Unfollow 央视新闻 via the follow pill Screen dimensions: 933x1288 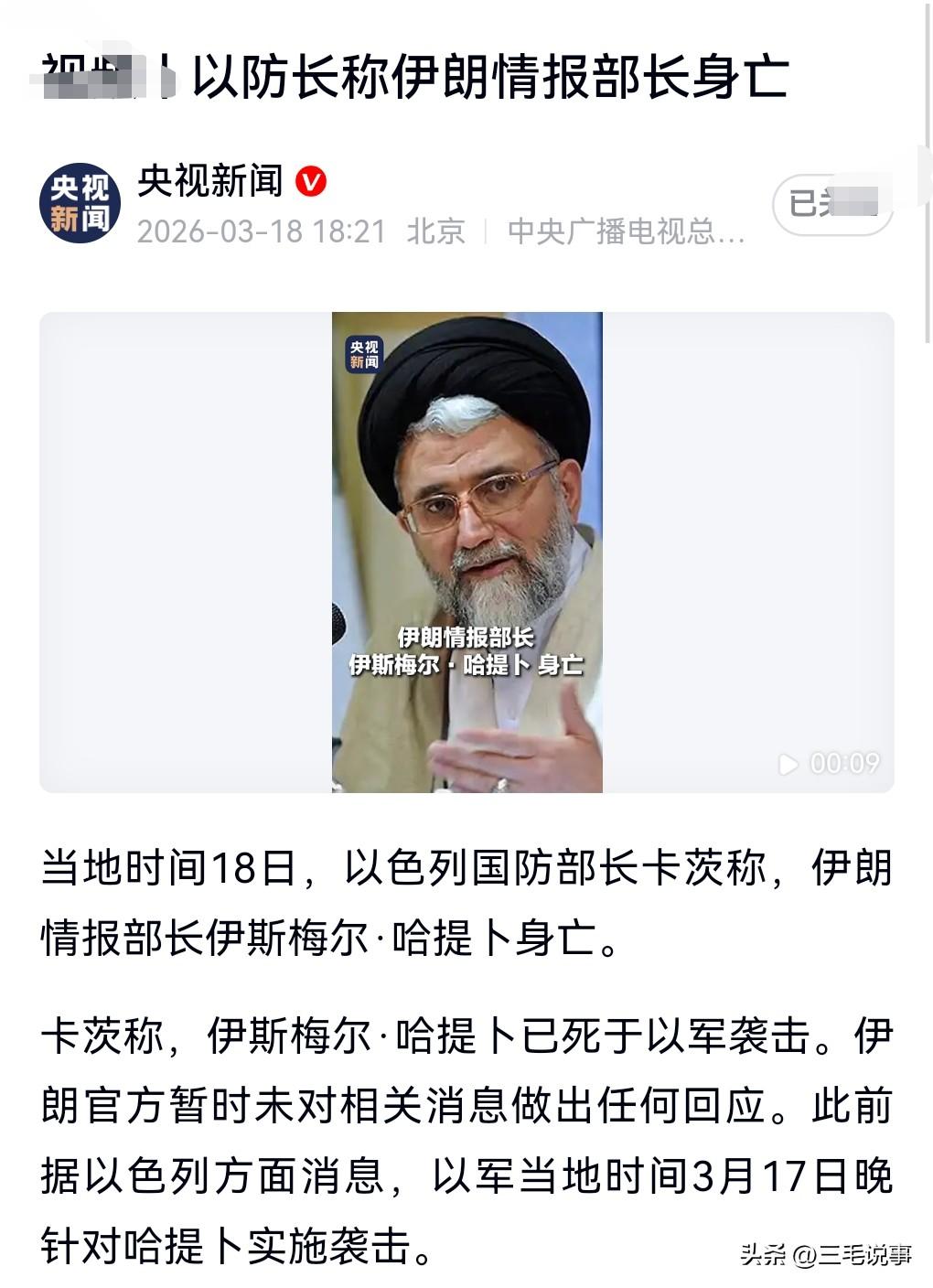[834, 204]
